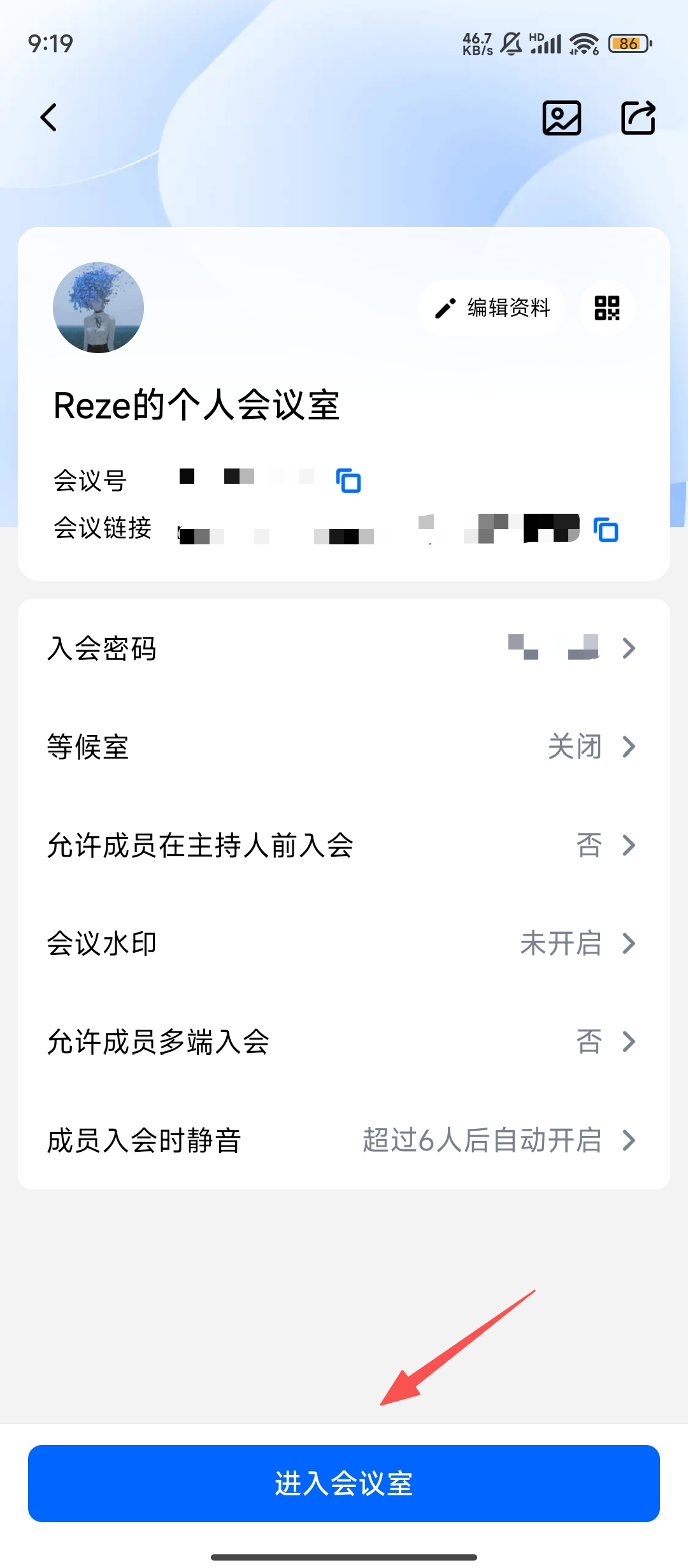Open 成员入会时静音 setting
Image resolution: width=688 pixels, height=1568 pixels.
[344, 1140]
